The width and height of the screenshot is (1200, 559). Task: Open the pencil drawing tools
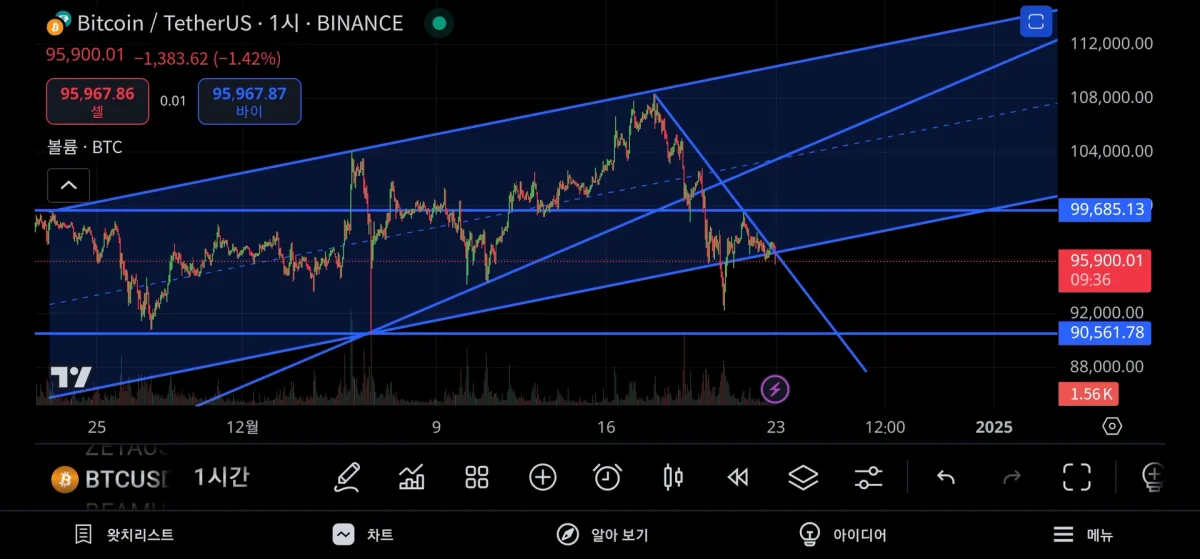[346, 477]
